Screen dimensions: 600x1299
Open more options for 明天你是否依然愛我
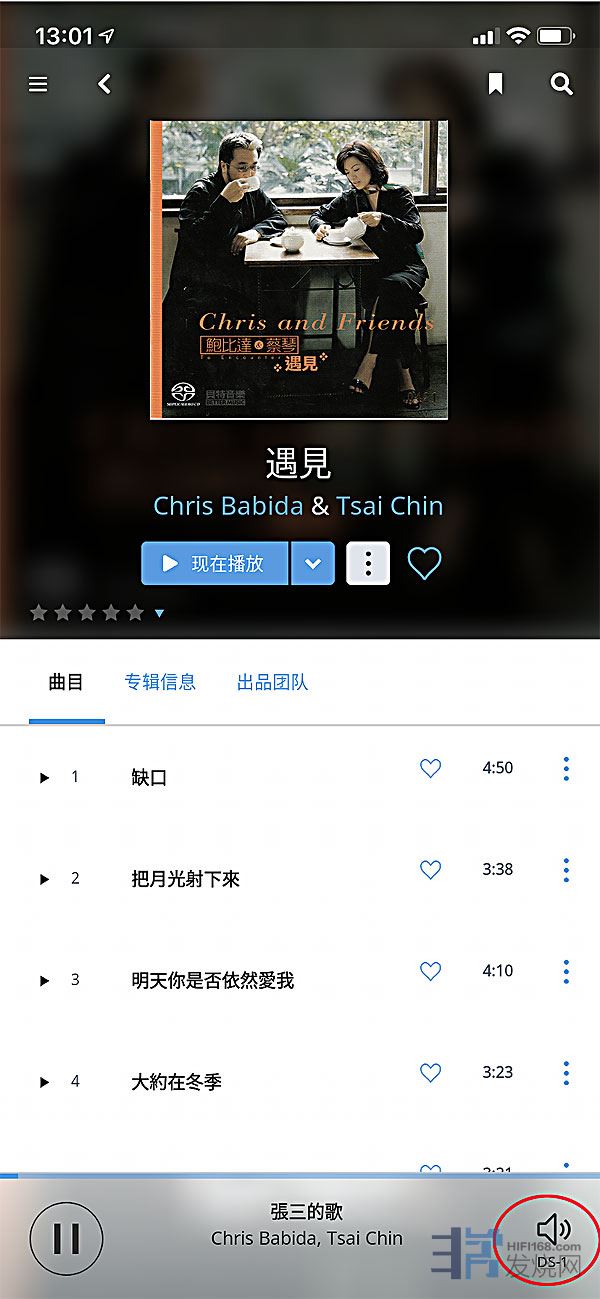pos(566,971)
